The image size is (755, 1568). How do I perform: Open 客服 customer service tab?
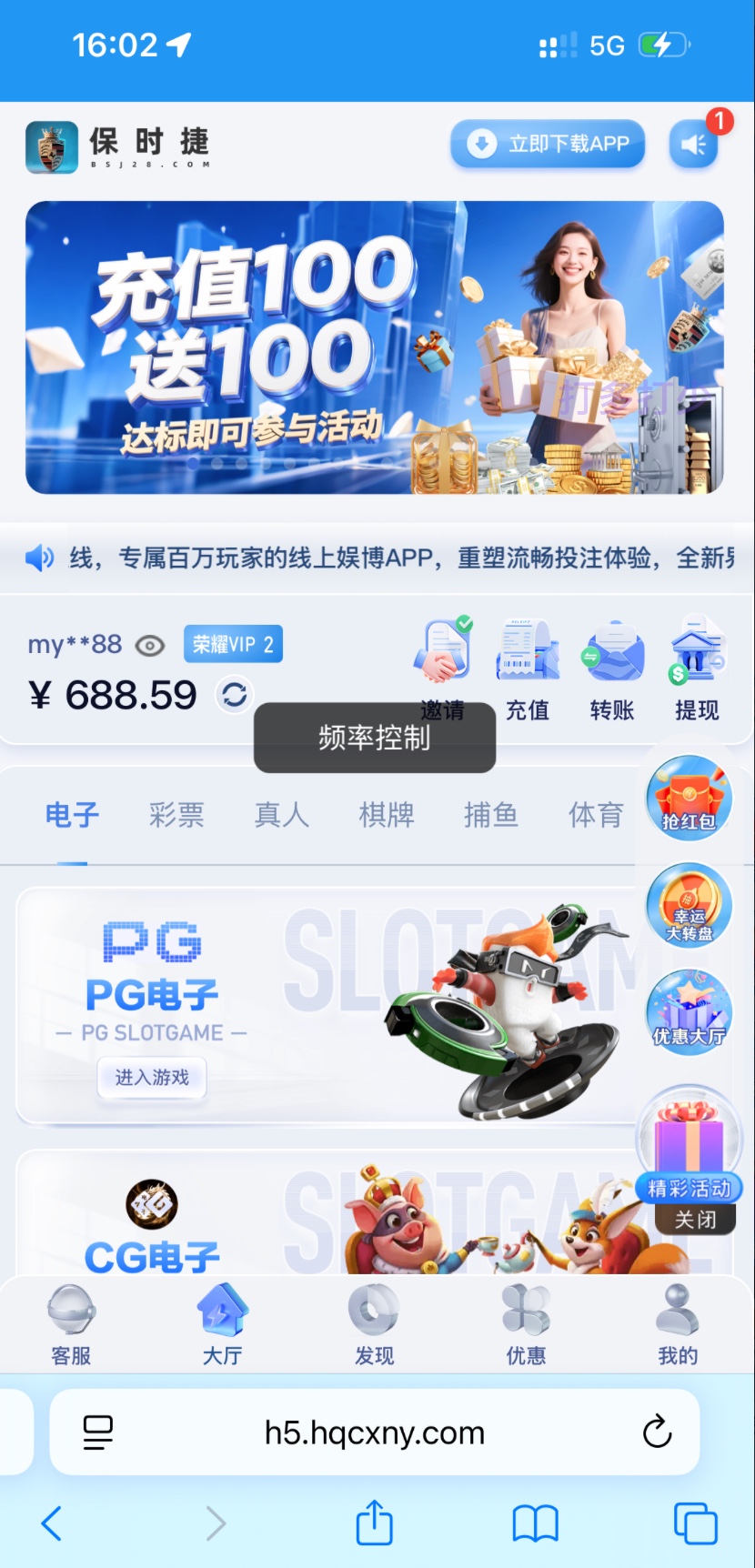(x=71, y=1325)
